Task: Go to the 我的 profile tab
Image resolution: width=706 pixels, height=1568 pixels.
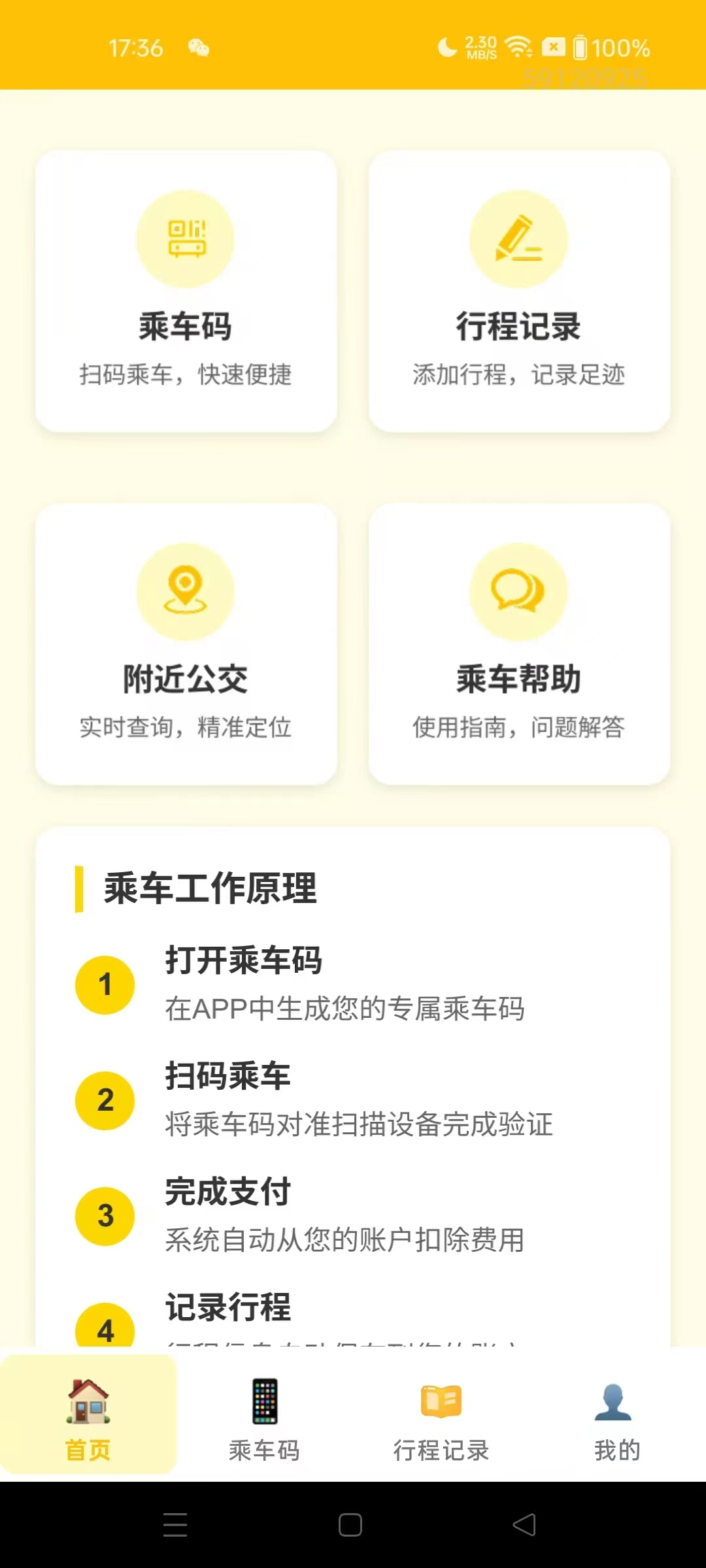Action: click(x=616, y=1414)
